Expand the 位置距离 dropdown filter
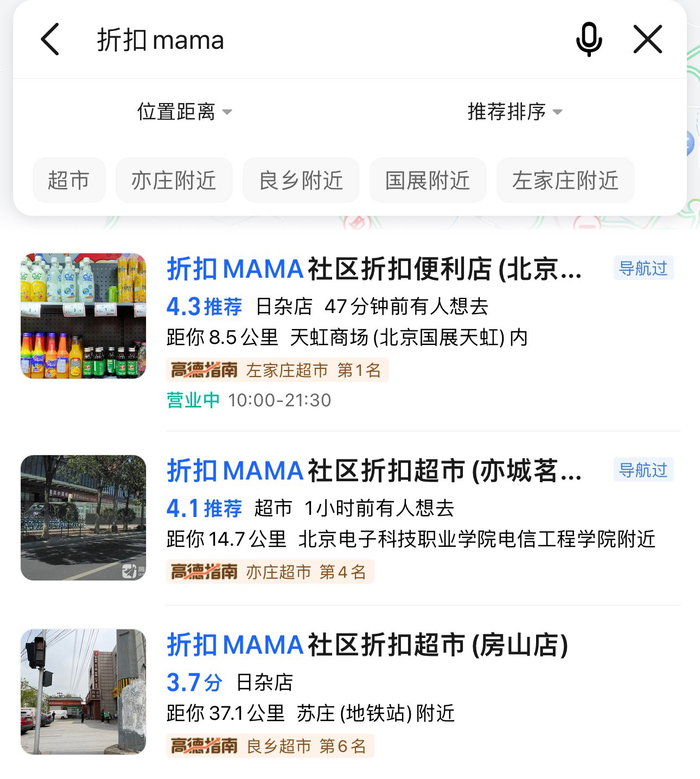 [184, 112]
